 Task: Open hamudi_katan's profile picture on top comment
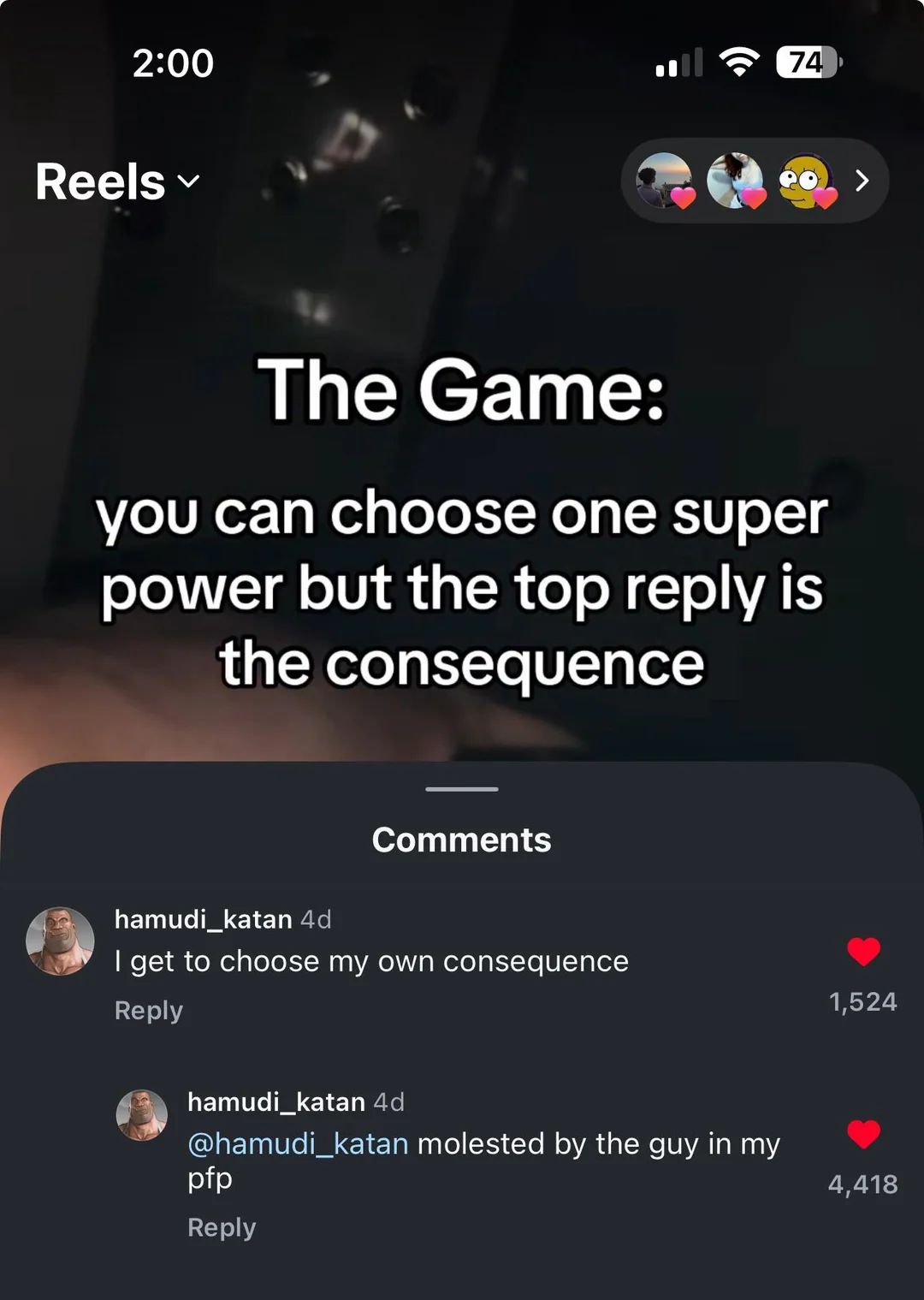[x=60, y=941]
